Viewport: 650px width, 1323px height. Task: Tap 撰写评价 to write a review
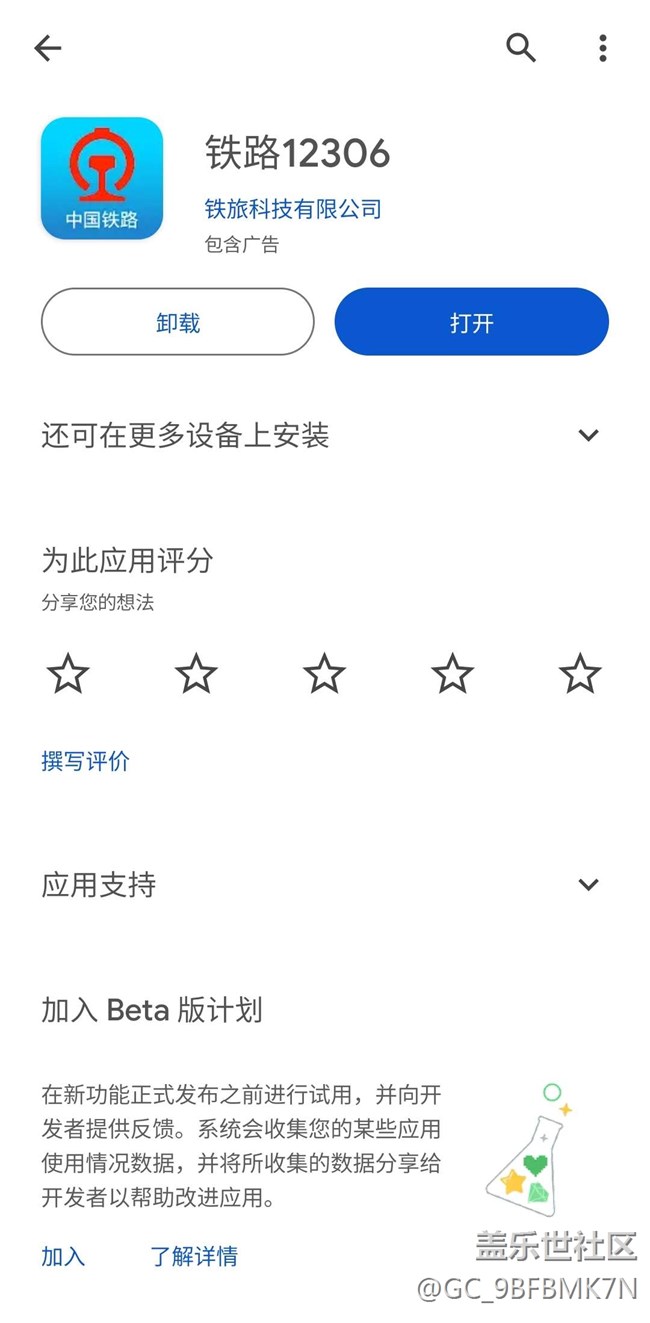(x=85, y=761)
